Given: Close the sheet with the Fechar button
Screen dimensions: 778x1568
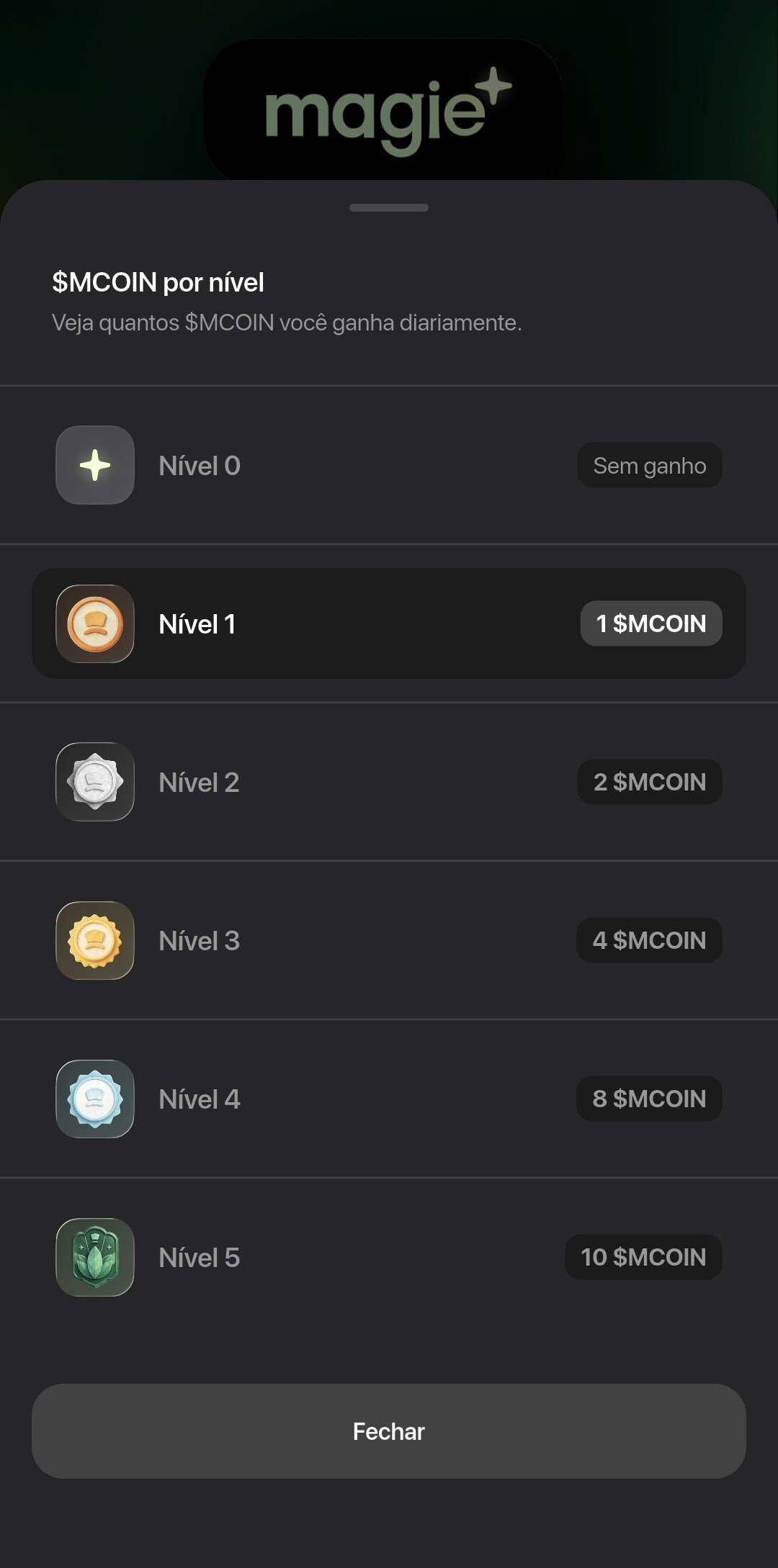Looking at the screenshot, I should (389, 1431).
